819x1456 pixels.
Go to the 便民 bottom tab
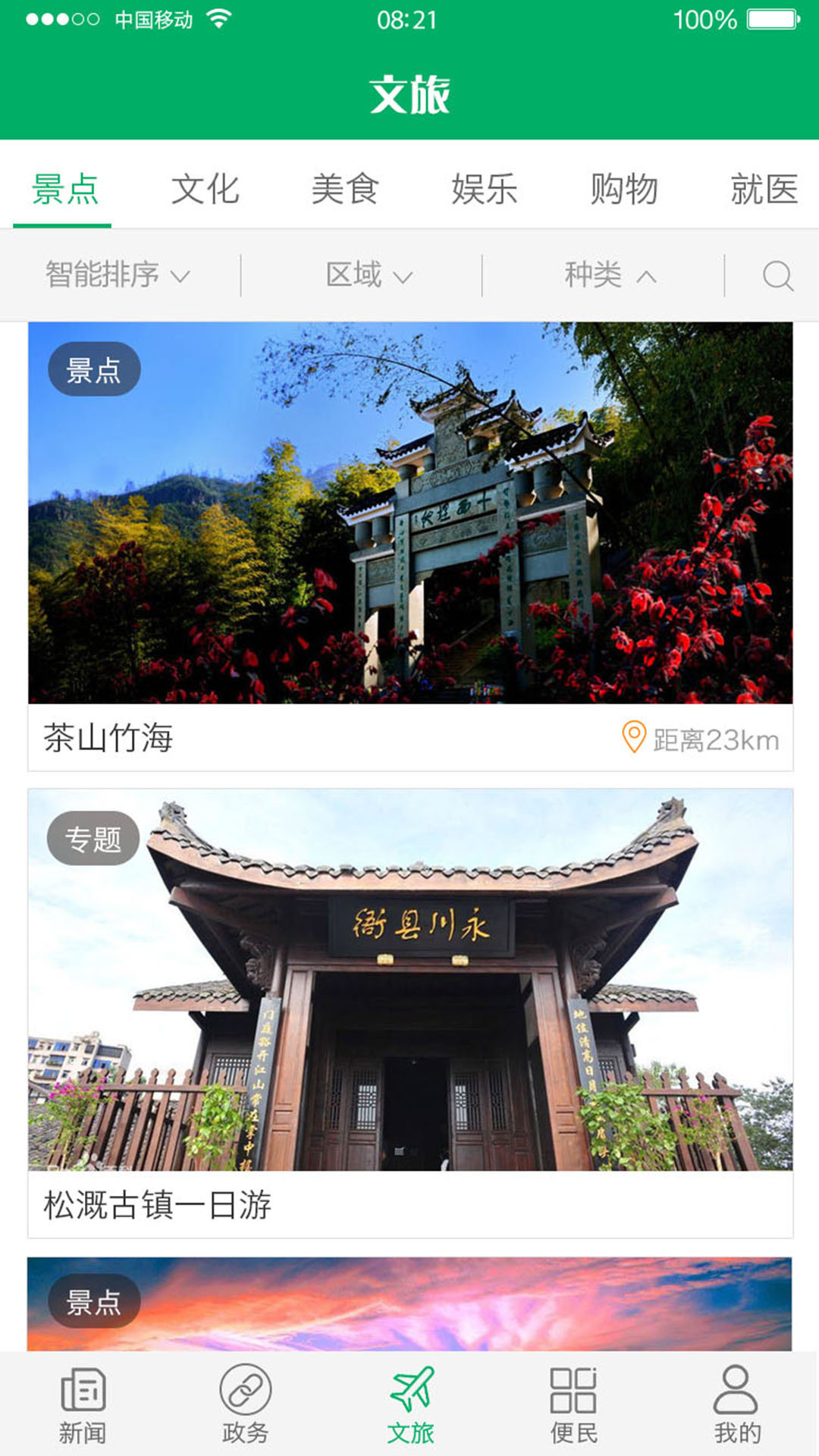573,1405
